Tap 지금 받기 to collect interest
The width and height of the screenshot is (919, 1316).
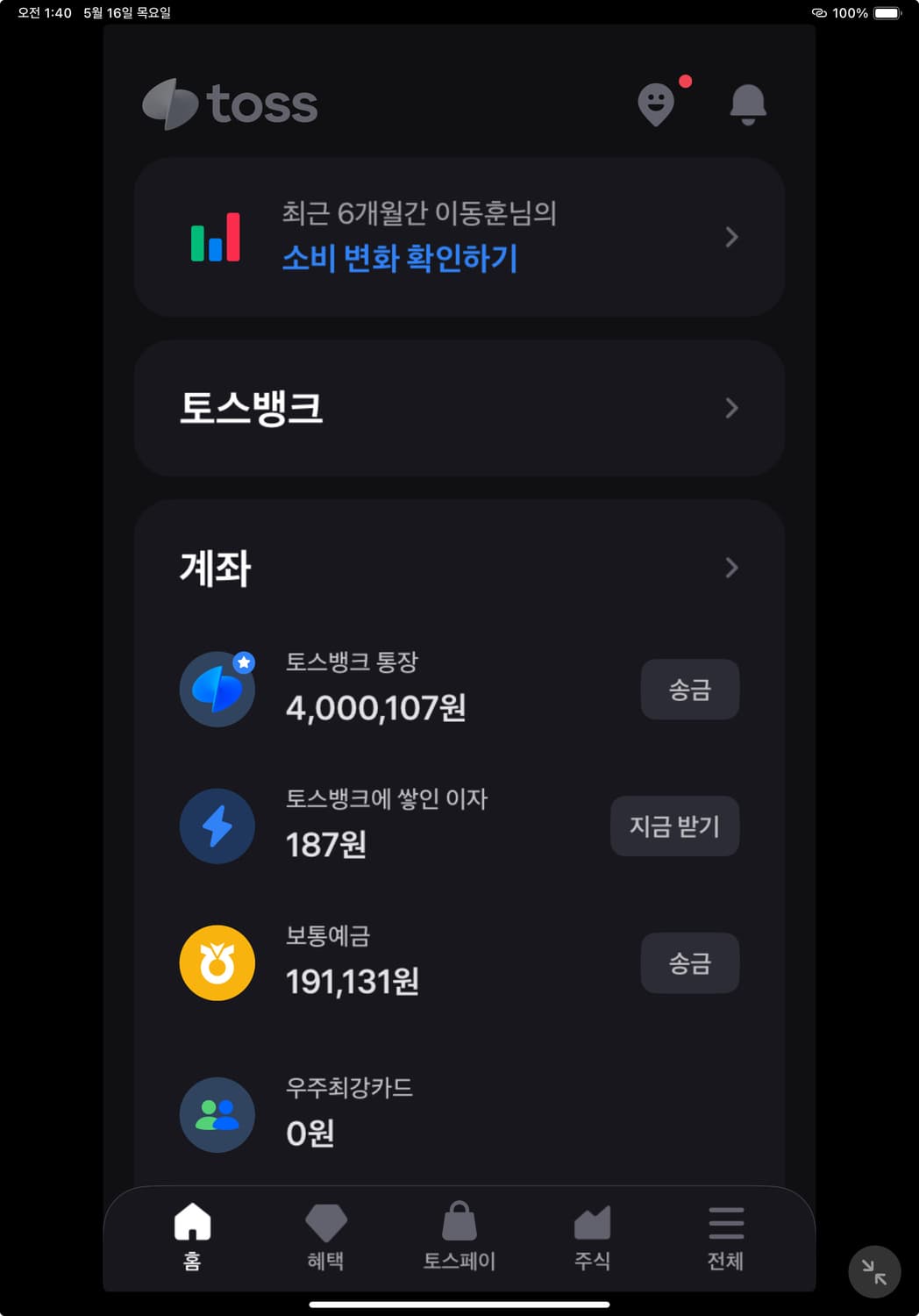tap(673, 826)
